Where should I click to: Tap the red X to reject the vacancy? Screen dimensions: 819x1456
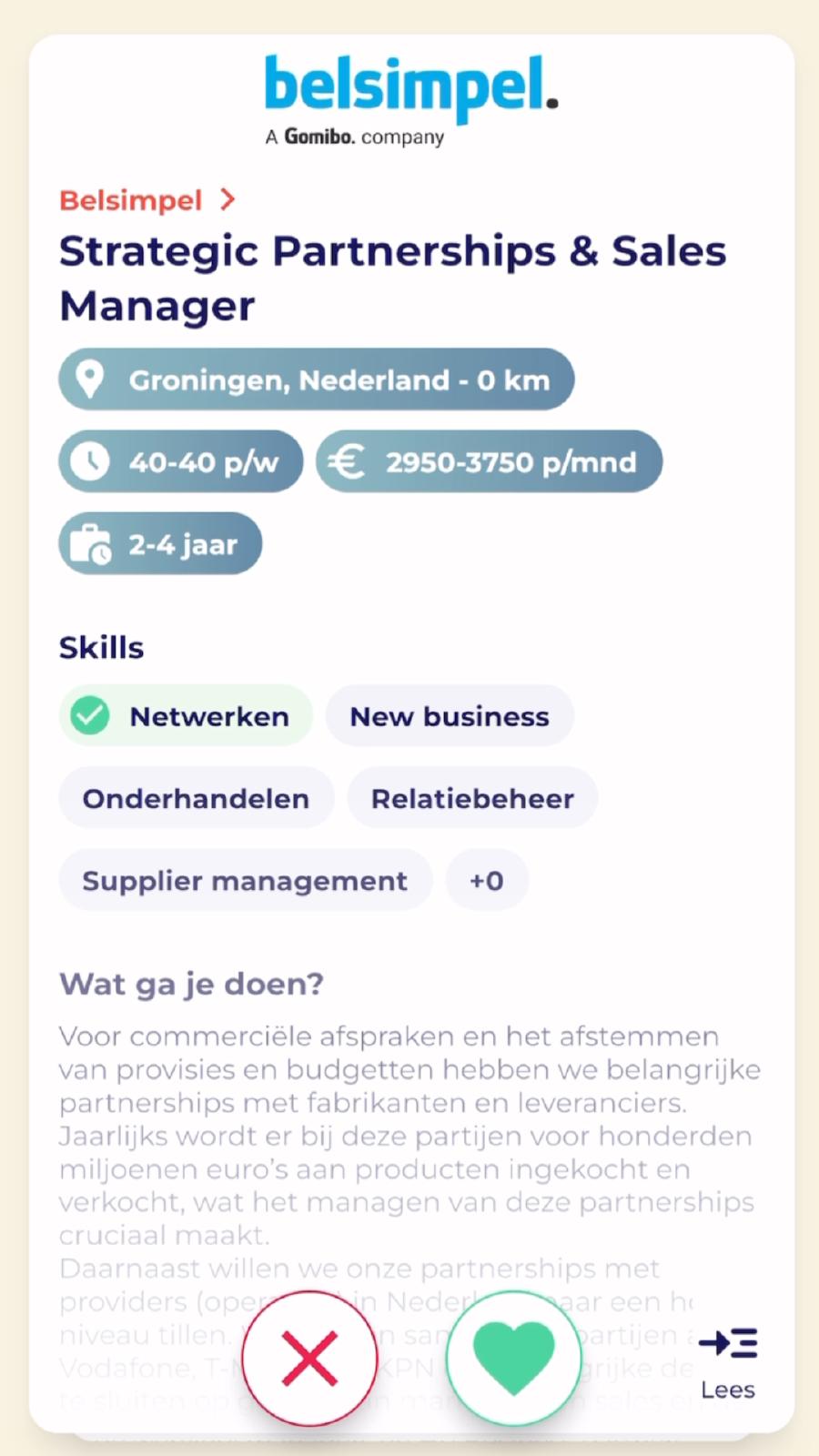309,1358
